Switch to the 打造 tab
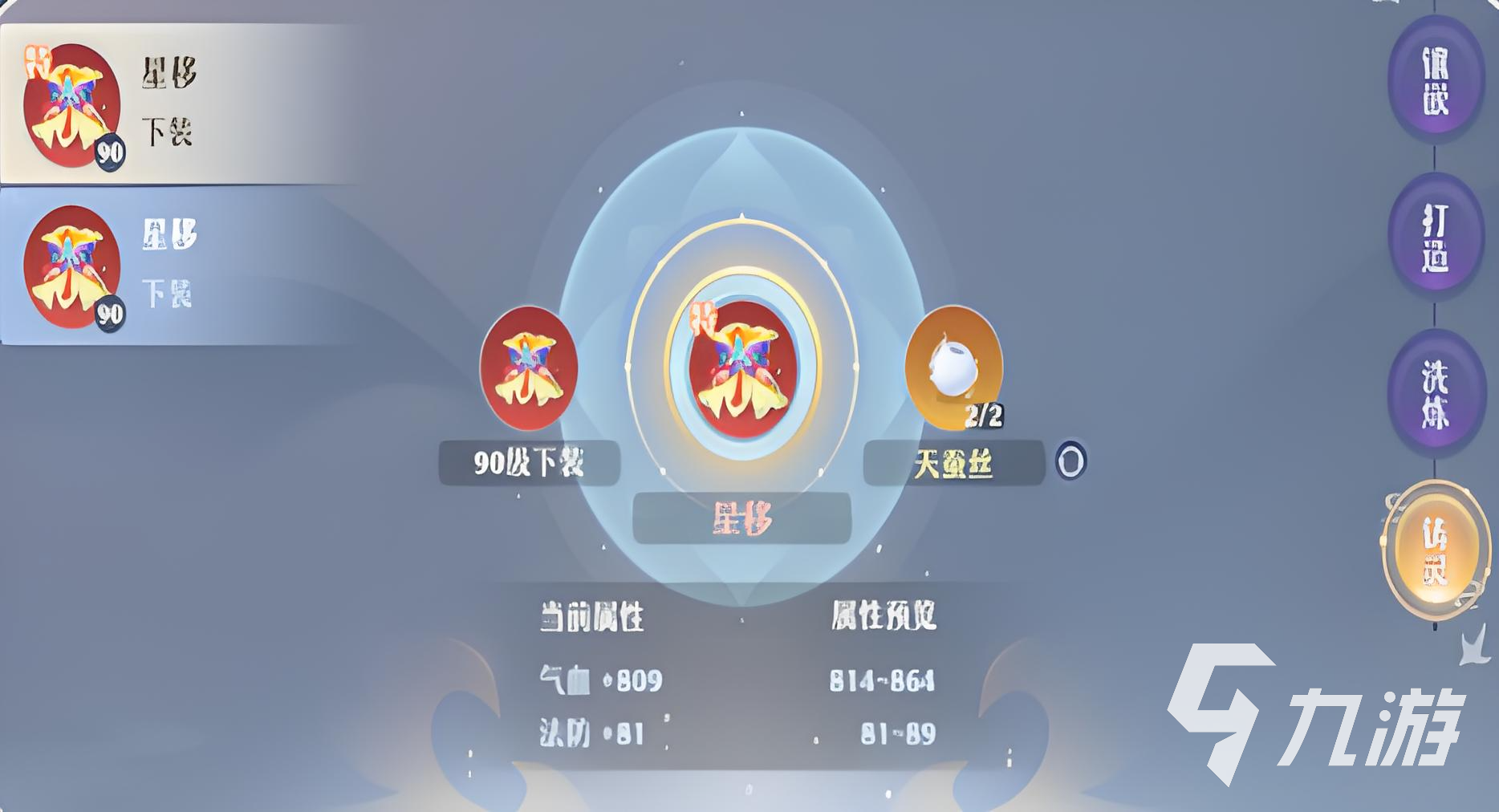Viewport: 1499px width, 812px height. coord(1436,238)
